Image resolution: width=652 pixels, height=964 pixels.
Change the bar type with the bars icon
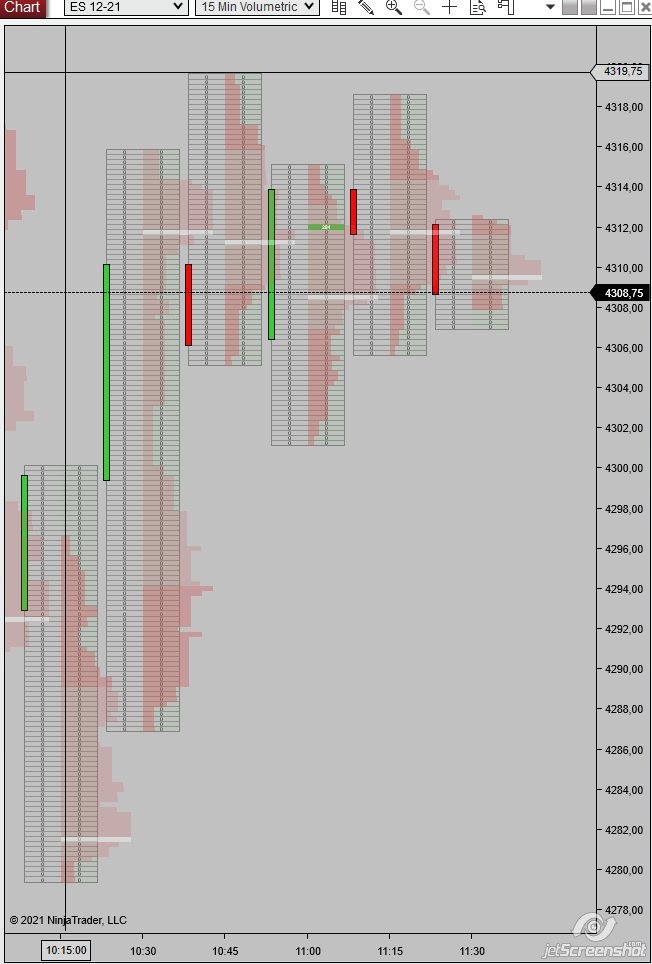click(339, 7)
